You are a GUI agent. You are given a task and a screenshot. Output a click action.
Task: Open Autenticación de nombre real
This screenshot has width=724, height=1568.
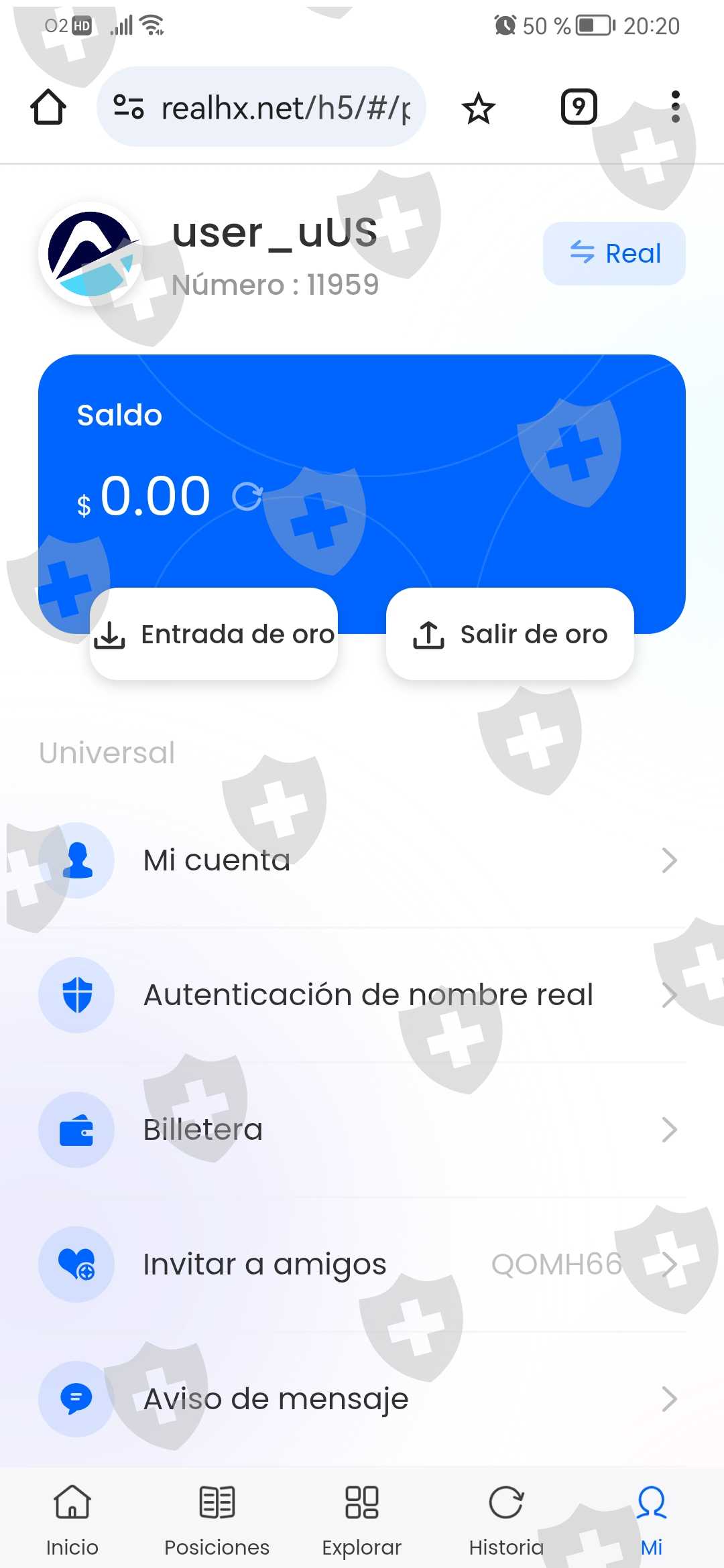point(362,995)
